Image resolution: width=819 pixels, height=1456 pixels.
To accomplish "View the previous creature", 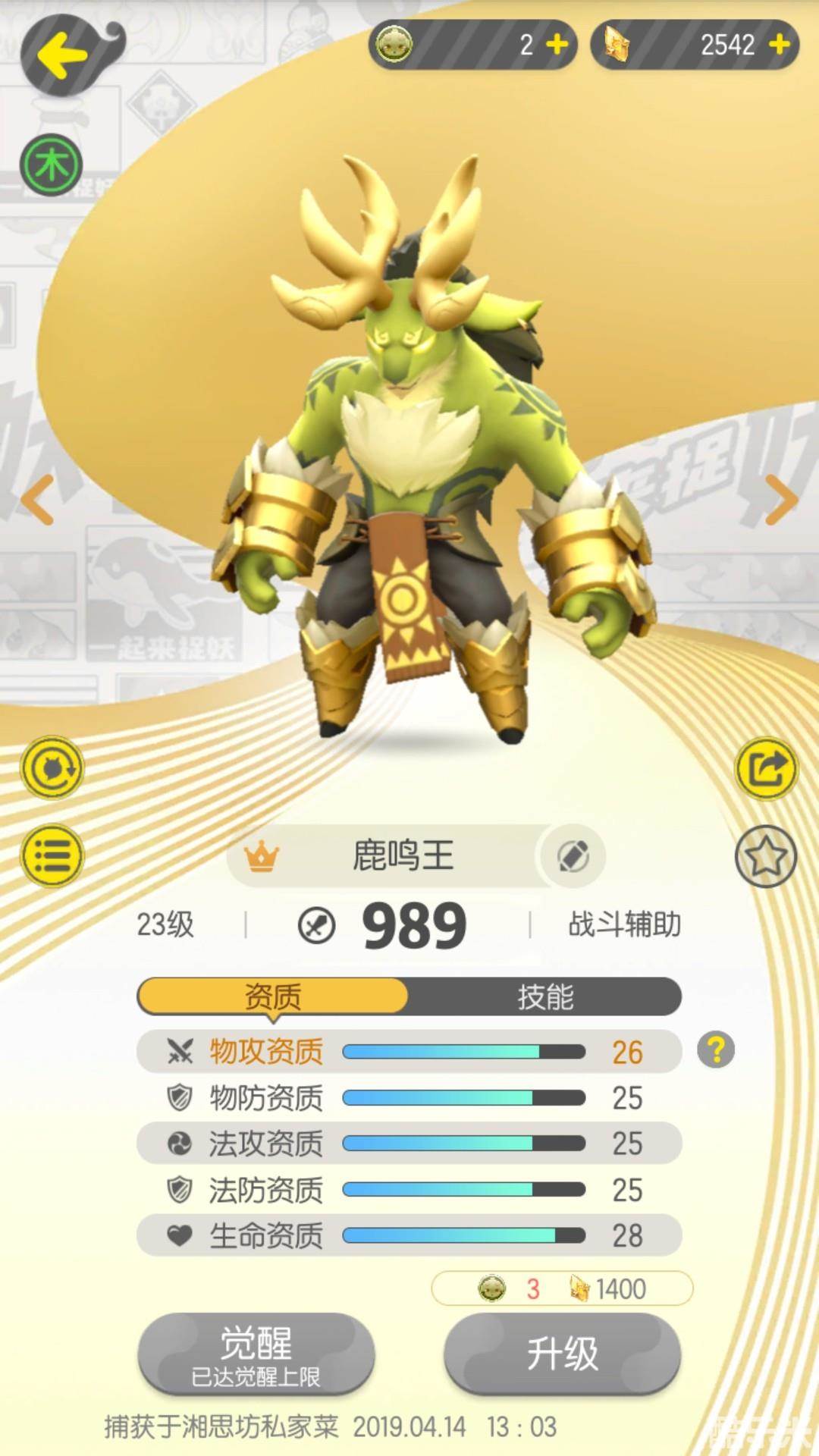I will tap(36, 500).
